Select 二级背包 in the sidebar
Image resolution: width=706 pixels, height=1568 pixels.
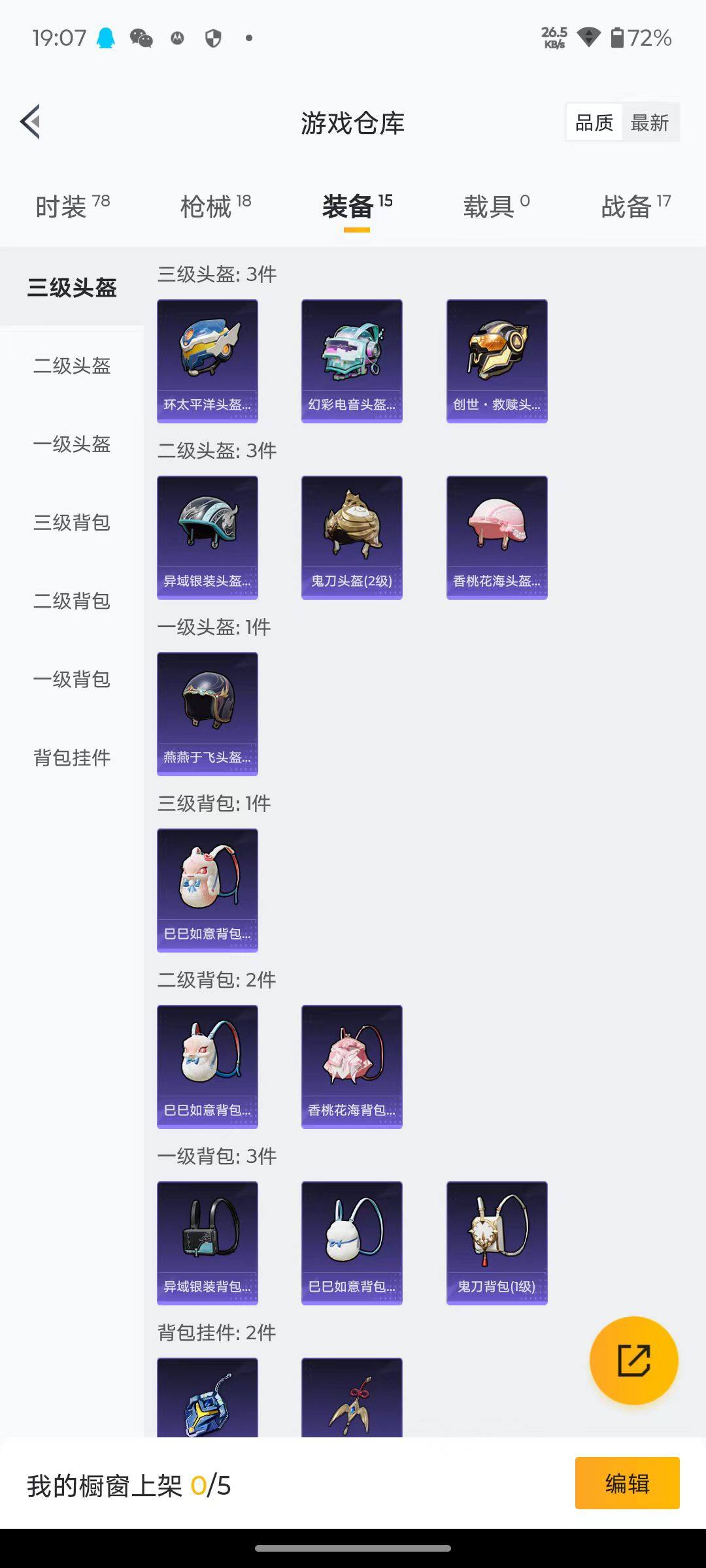tap(72, 601)
